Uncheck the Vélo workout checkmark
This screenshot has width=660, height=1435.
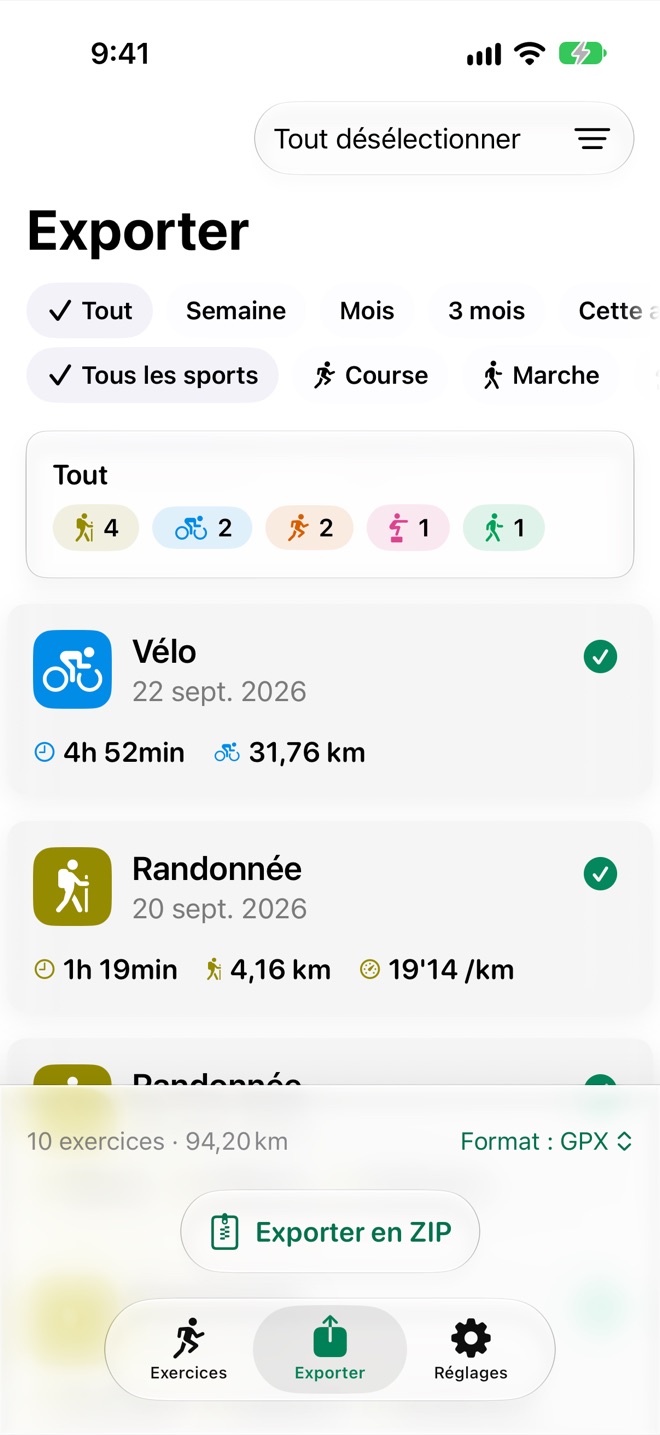coord(600,657)
